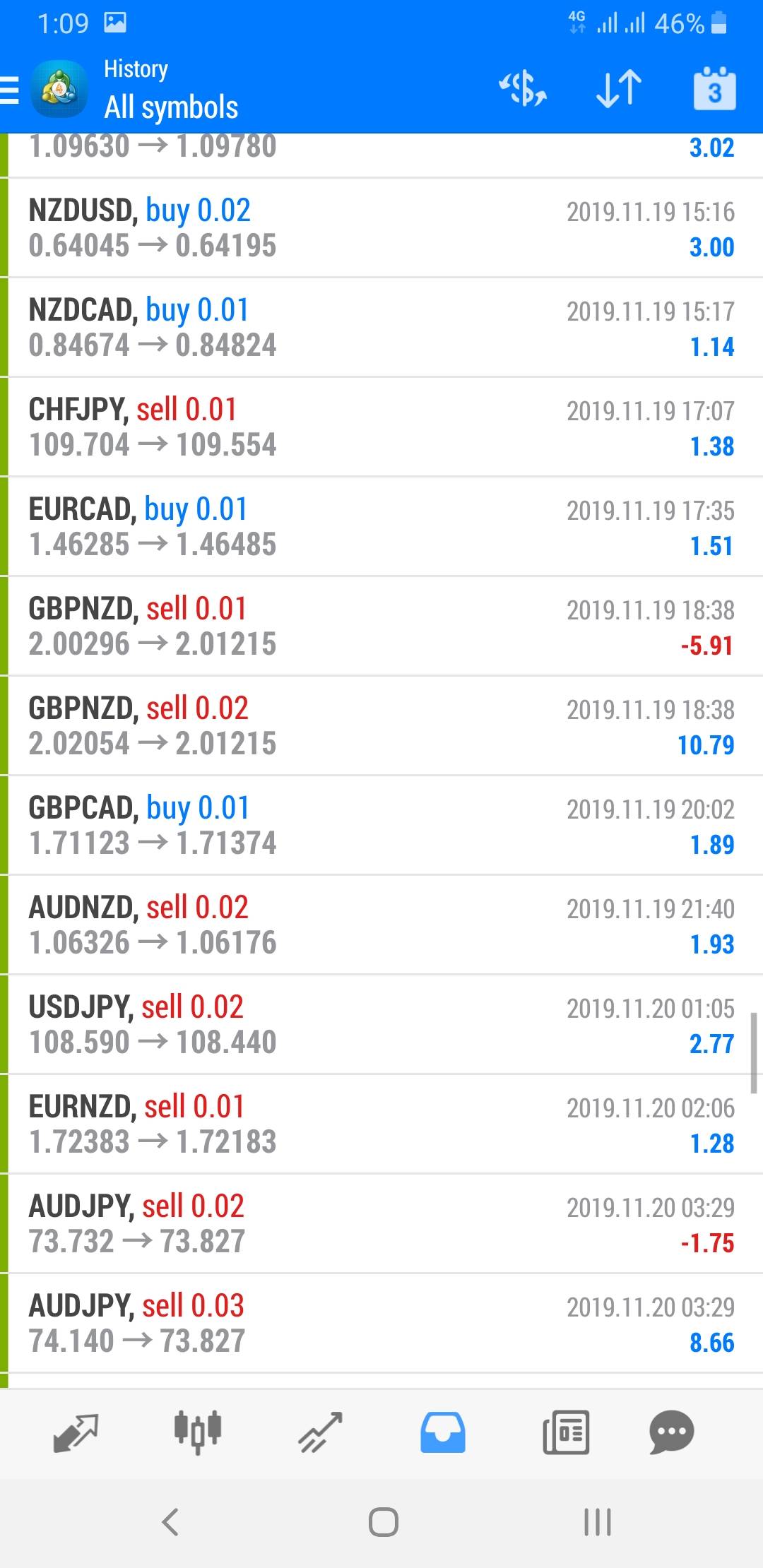Viewport: 763px width, 1568px height.
Task: Go to the Trade tab
Action: [320, 1432]
